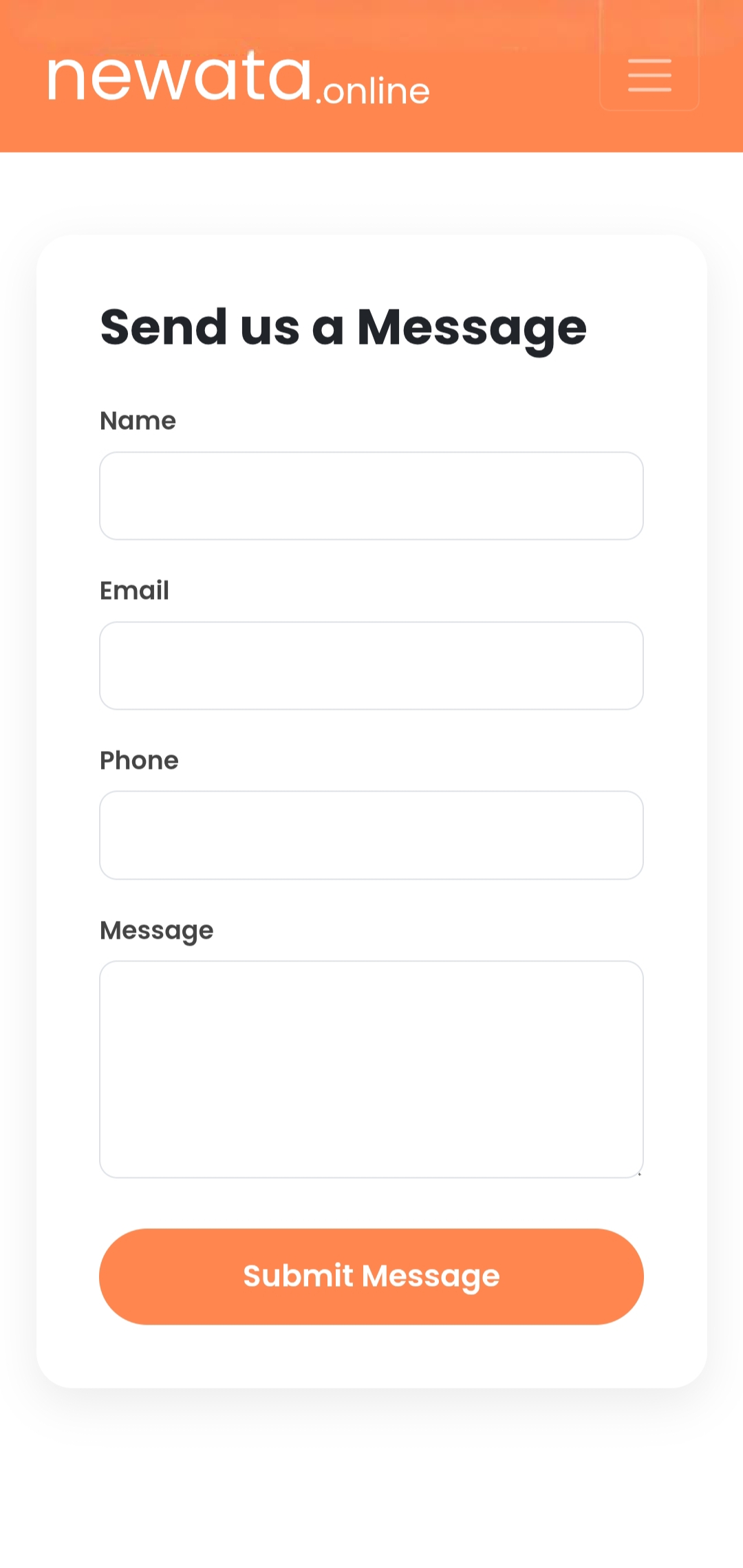Viewport: 743px width, 1568px height.
Task: Activate the Message text area
Action: 371,1069
